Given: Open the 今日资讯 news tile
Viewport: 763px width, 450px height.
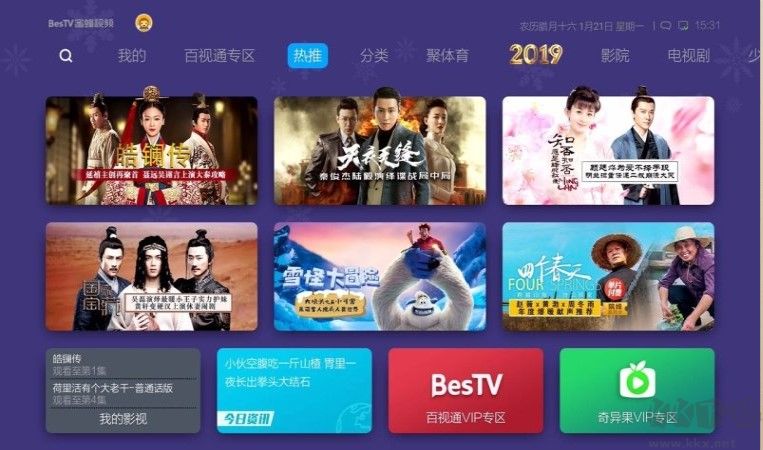Looking at the screenshot, I should point(294,390).
